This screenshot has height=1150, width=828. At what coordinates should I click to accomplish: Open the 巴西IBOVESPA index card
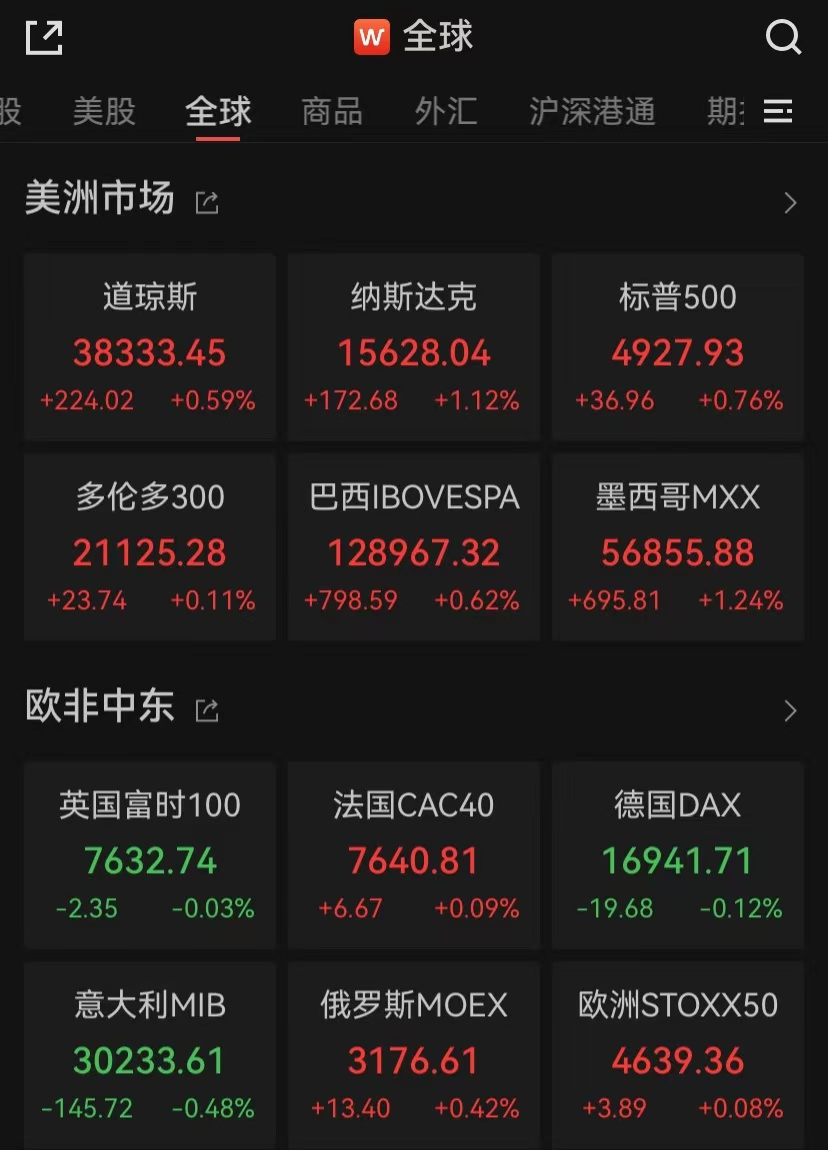click(x=414, y=547)
